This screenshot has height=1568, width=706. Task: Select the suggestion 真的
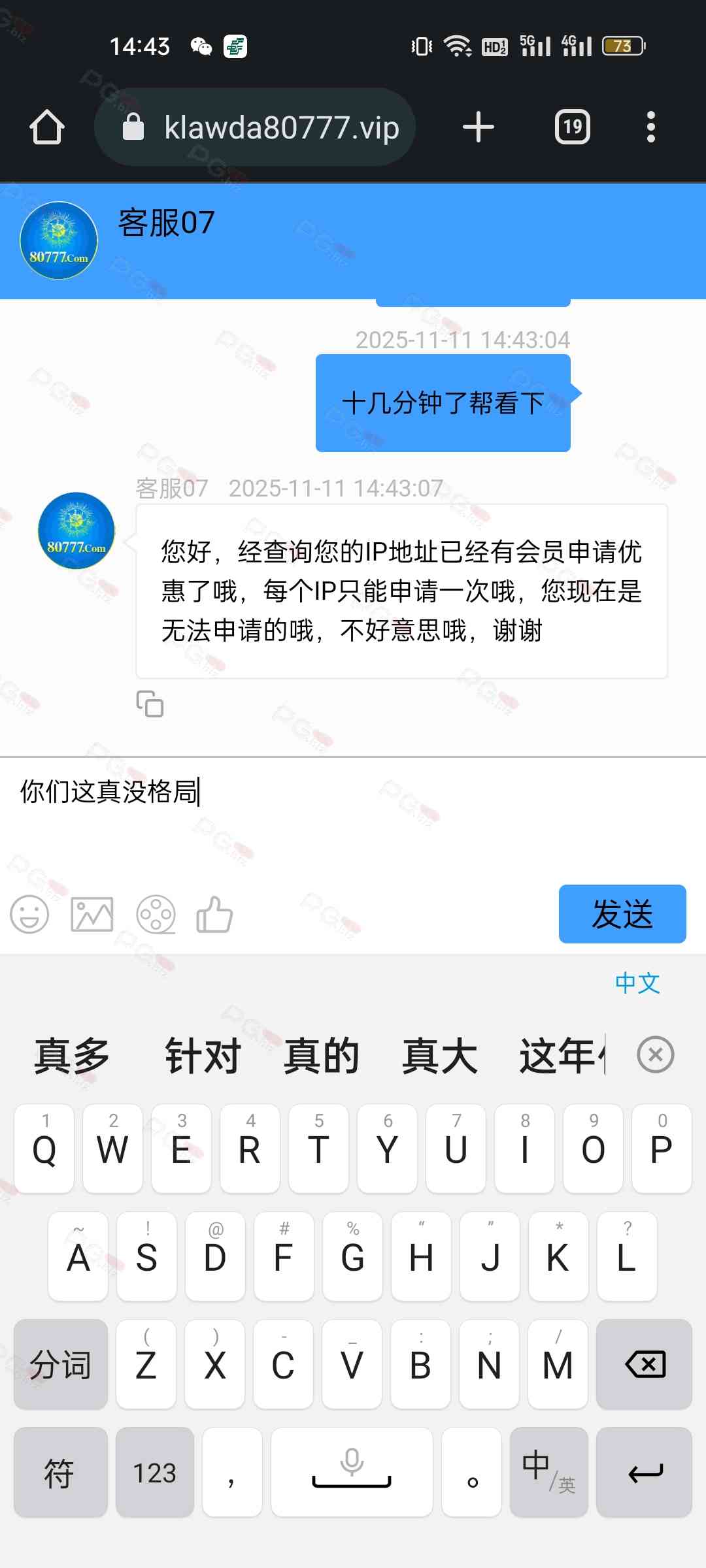[x=321, y=1056]
